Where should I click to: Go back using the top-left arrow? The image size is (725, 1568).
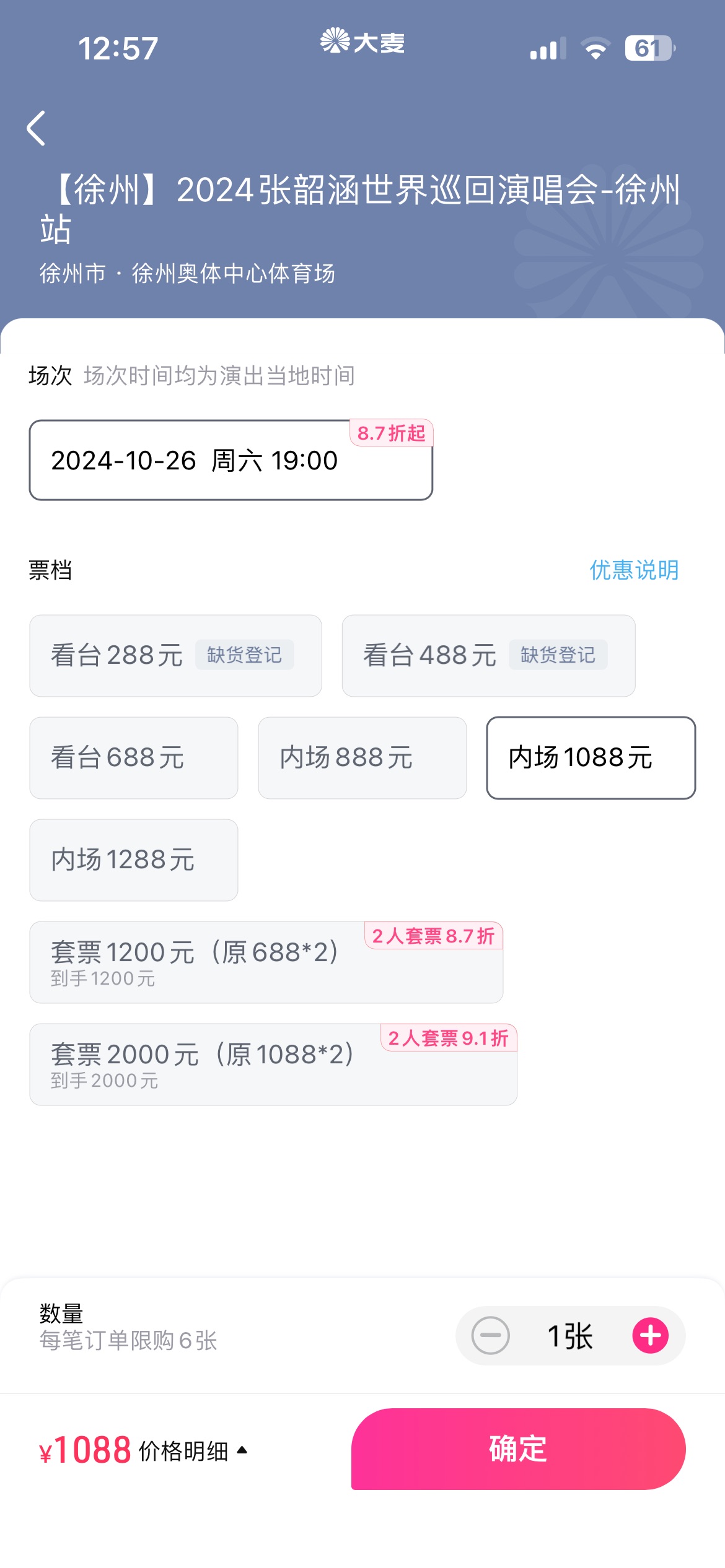[37, 128]
